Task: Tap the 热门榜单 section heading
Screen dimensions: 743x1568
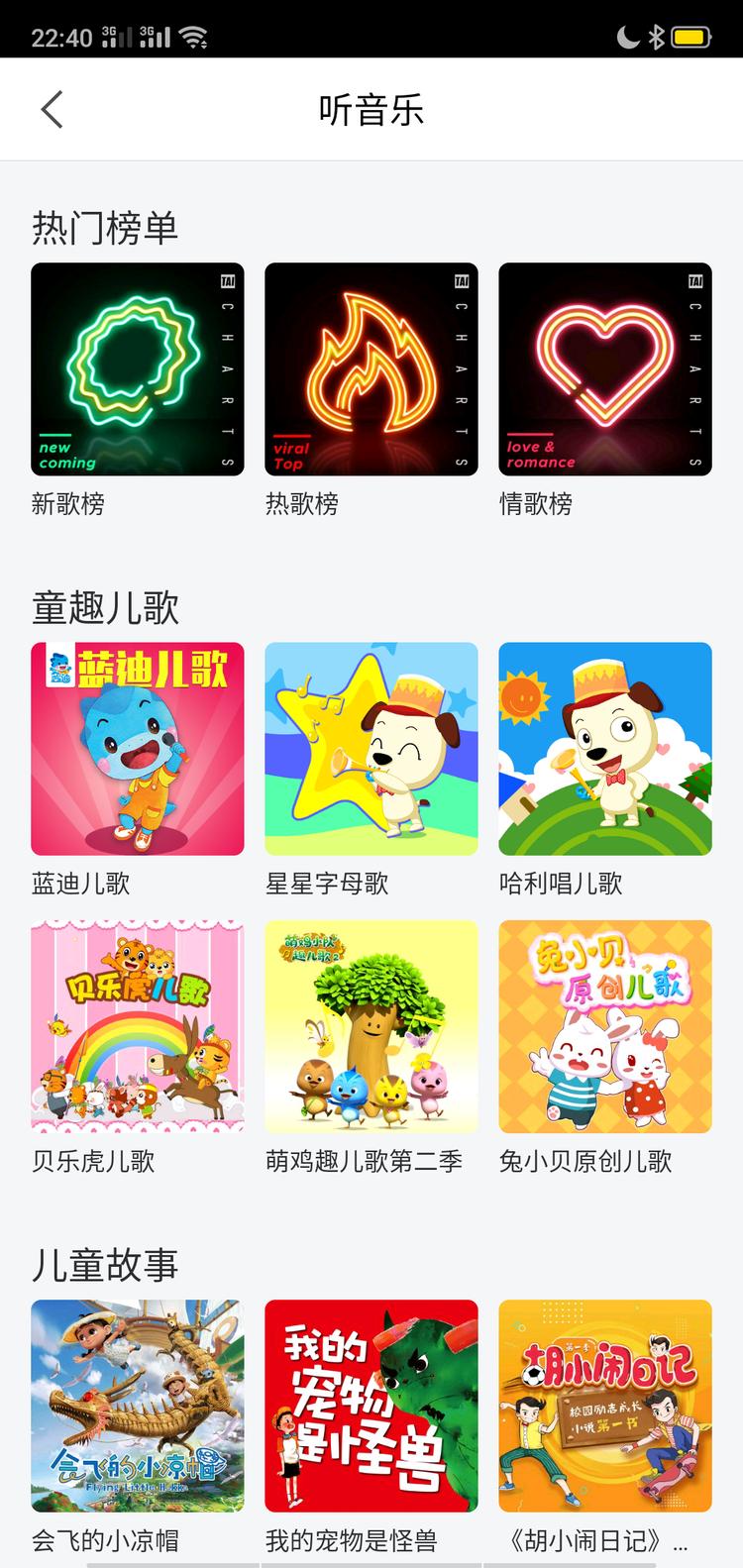Action: click(x=103, y=226)
